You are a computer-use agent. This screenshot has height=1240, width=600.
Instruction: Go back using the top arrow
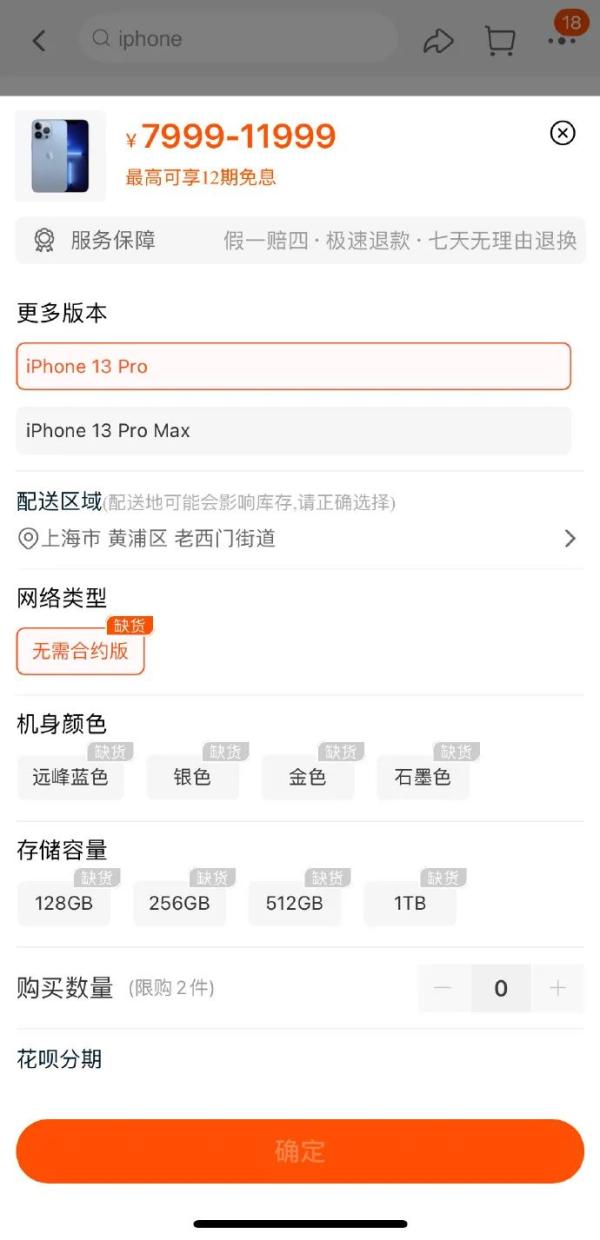pyautogui.click(x=39, y=40)
